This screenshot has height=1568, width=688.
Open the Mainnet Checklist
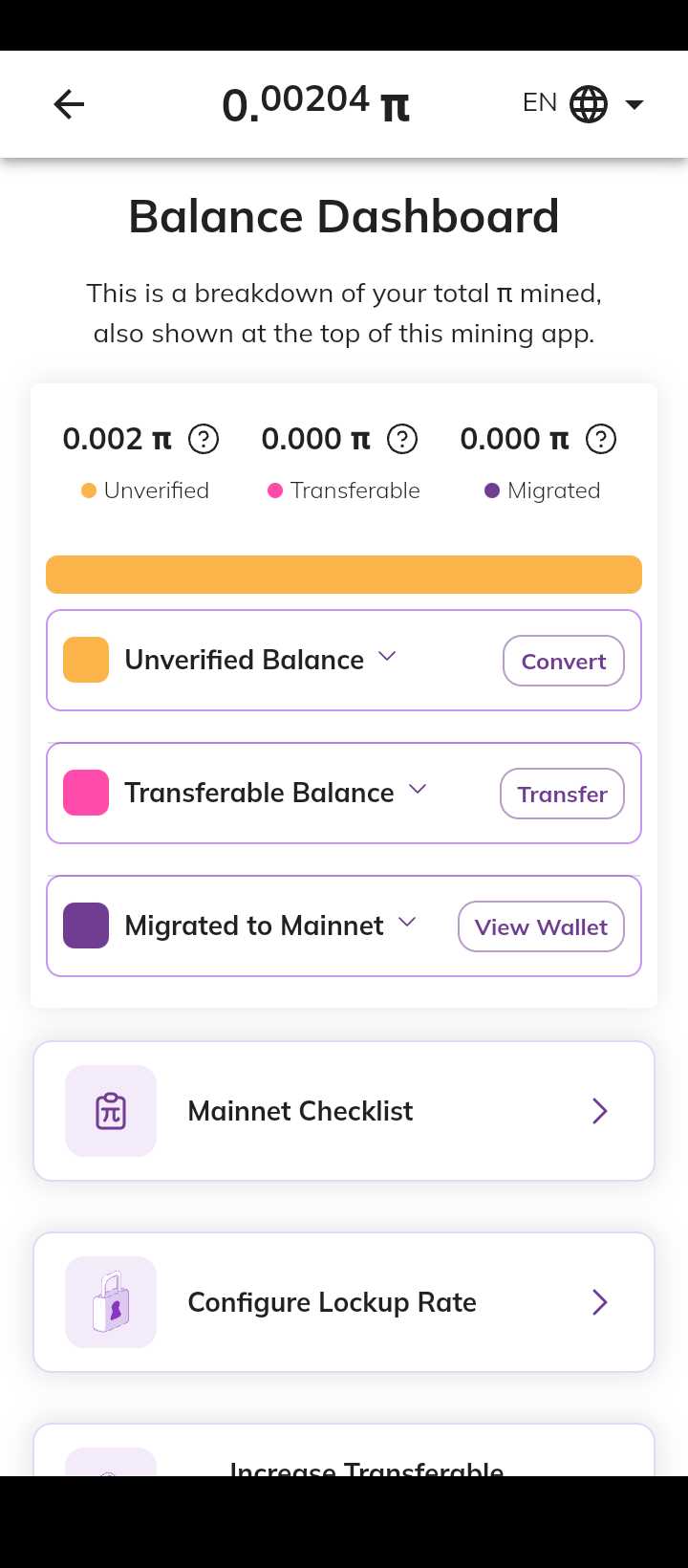(x=344, y=1111)
